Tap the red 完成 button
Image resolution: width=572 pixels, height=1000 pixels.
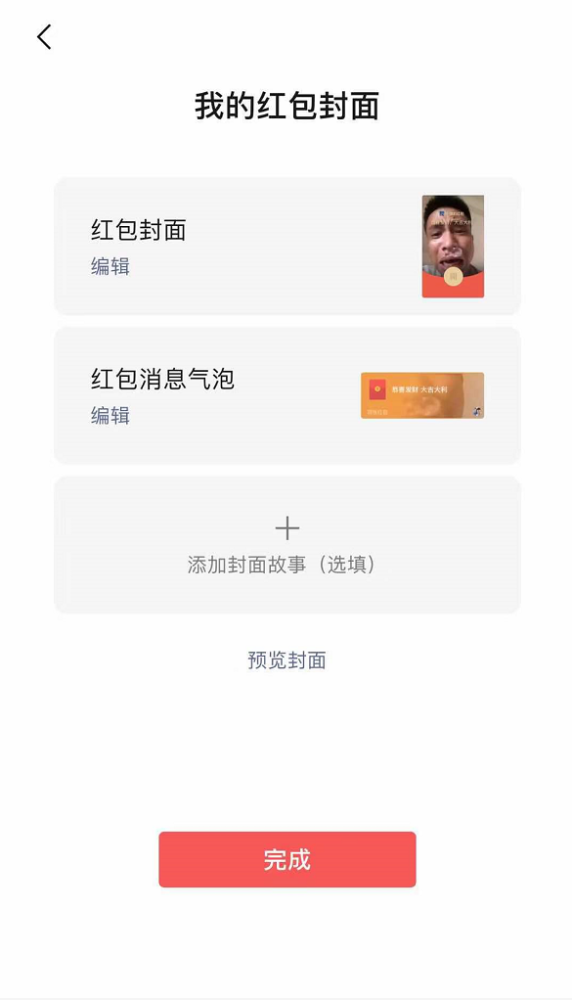tap(287, 859)
